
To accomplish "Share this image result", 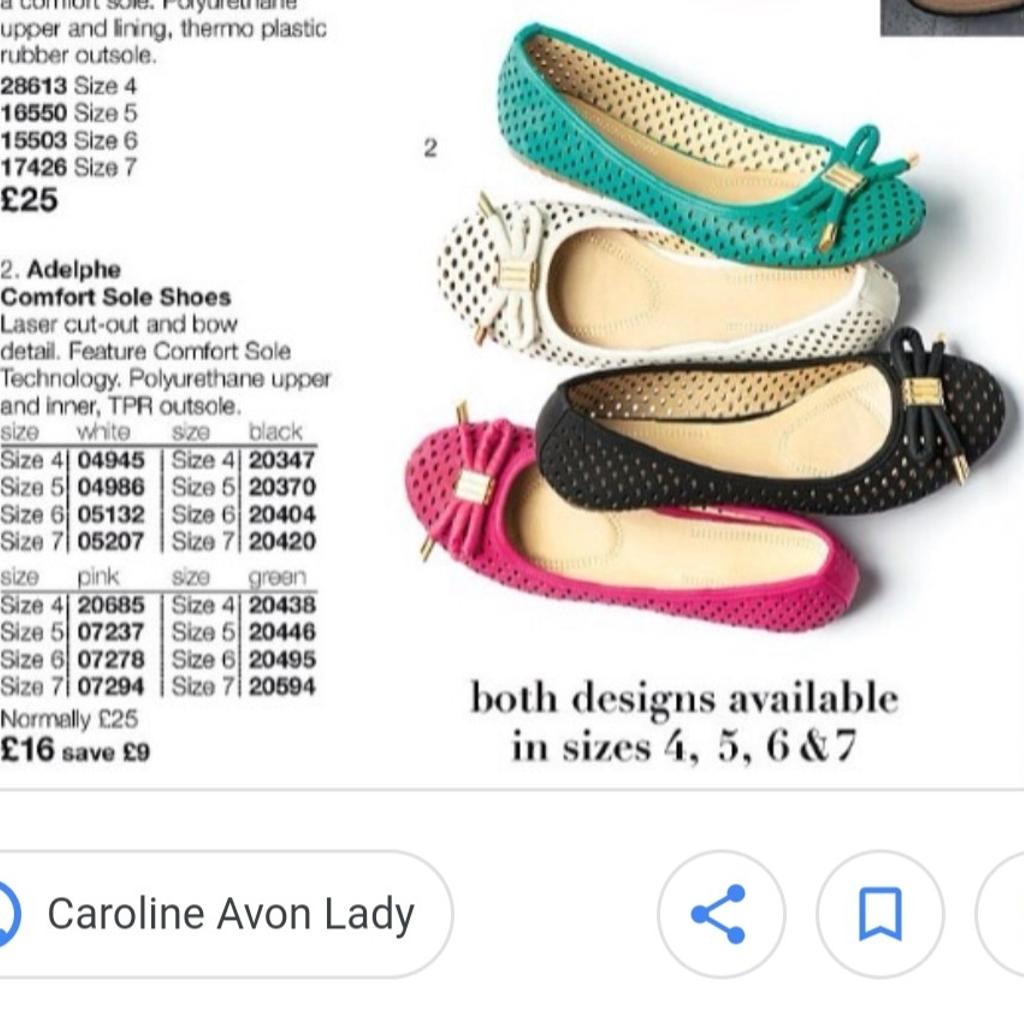I will [x=720, y=914].
